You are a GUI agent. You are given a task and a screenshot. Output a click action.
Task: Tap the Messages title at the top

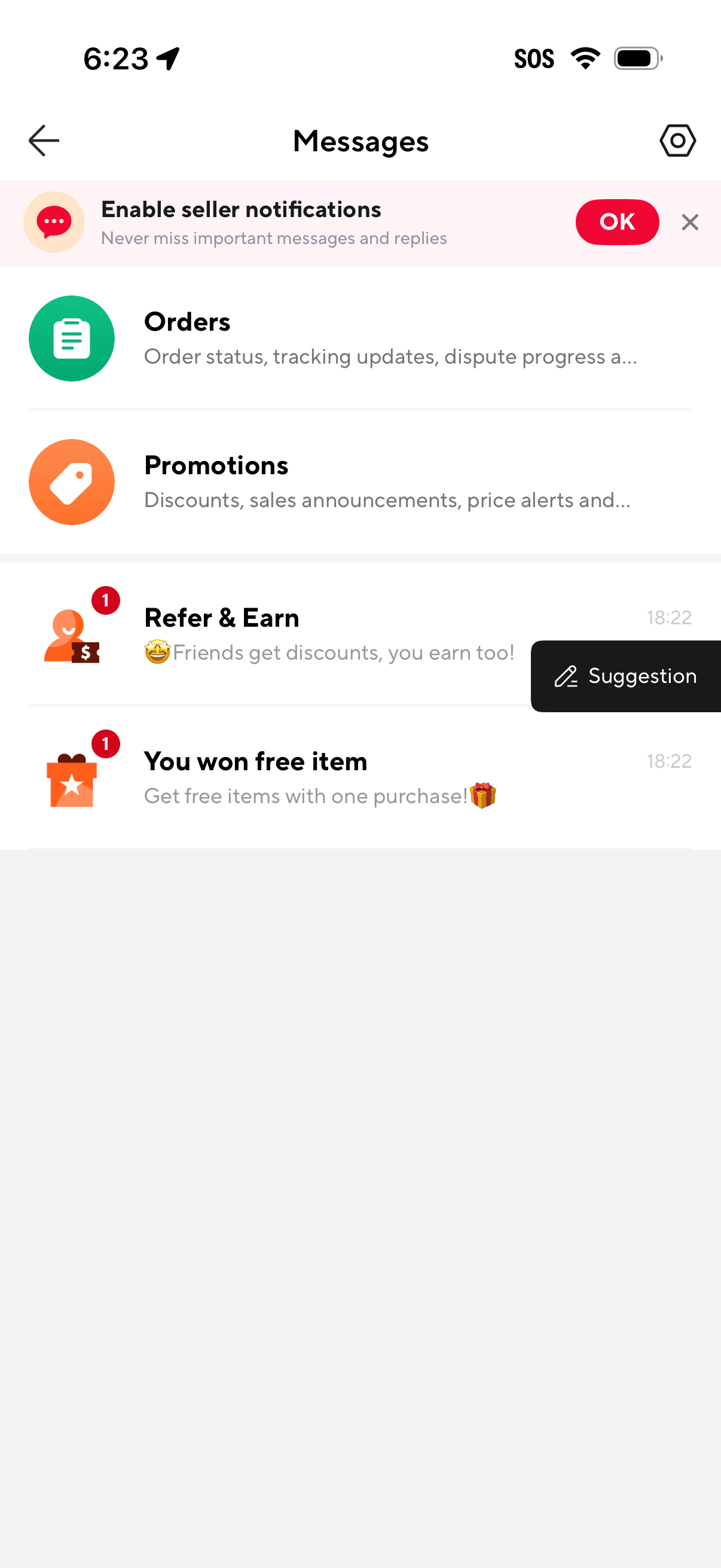pyautogui.click(x=360, y=141)
